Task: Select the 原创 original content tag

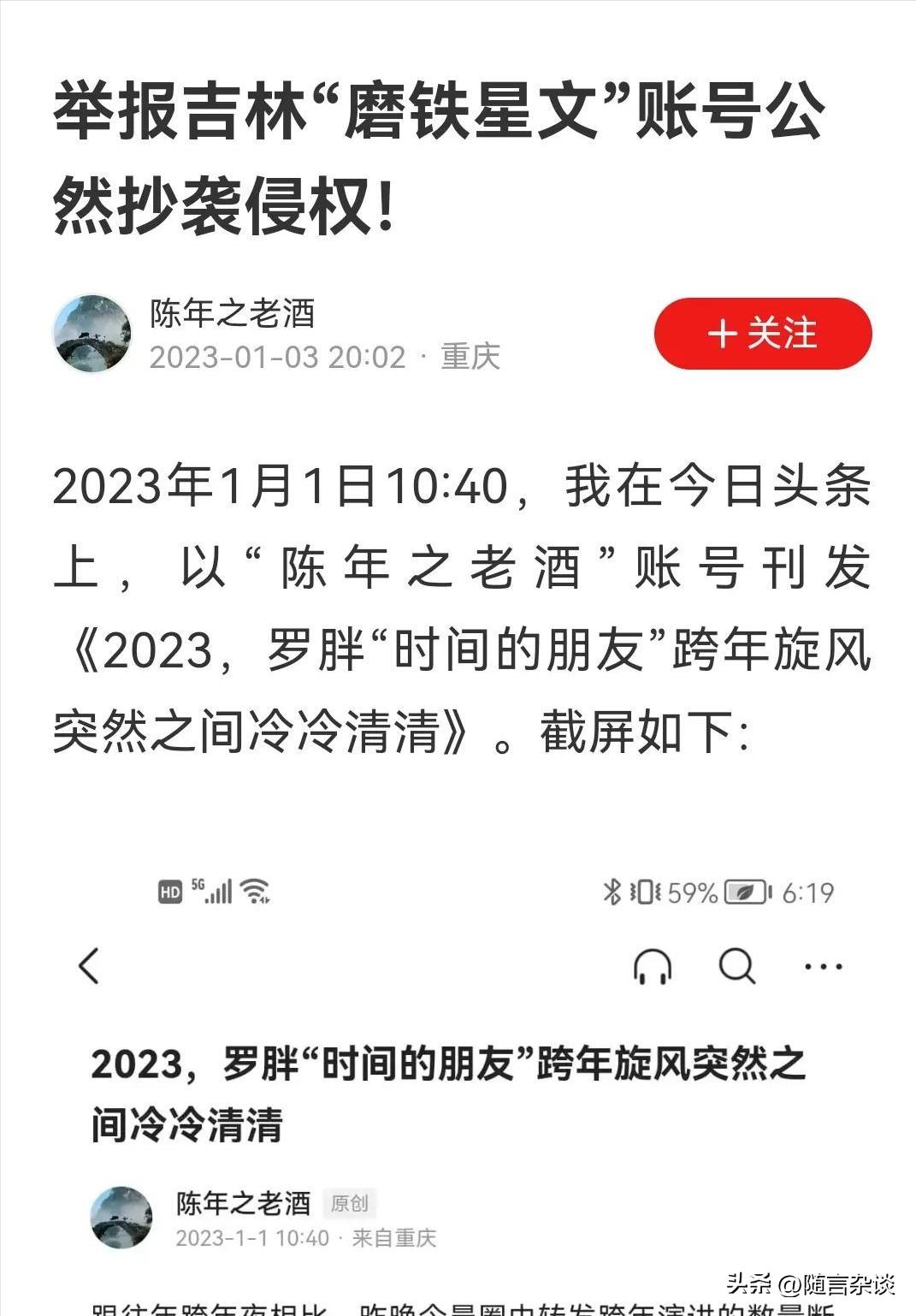Action: (351, 1203)
